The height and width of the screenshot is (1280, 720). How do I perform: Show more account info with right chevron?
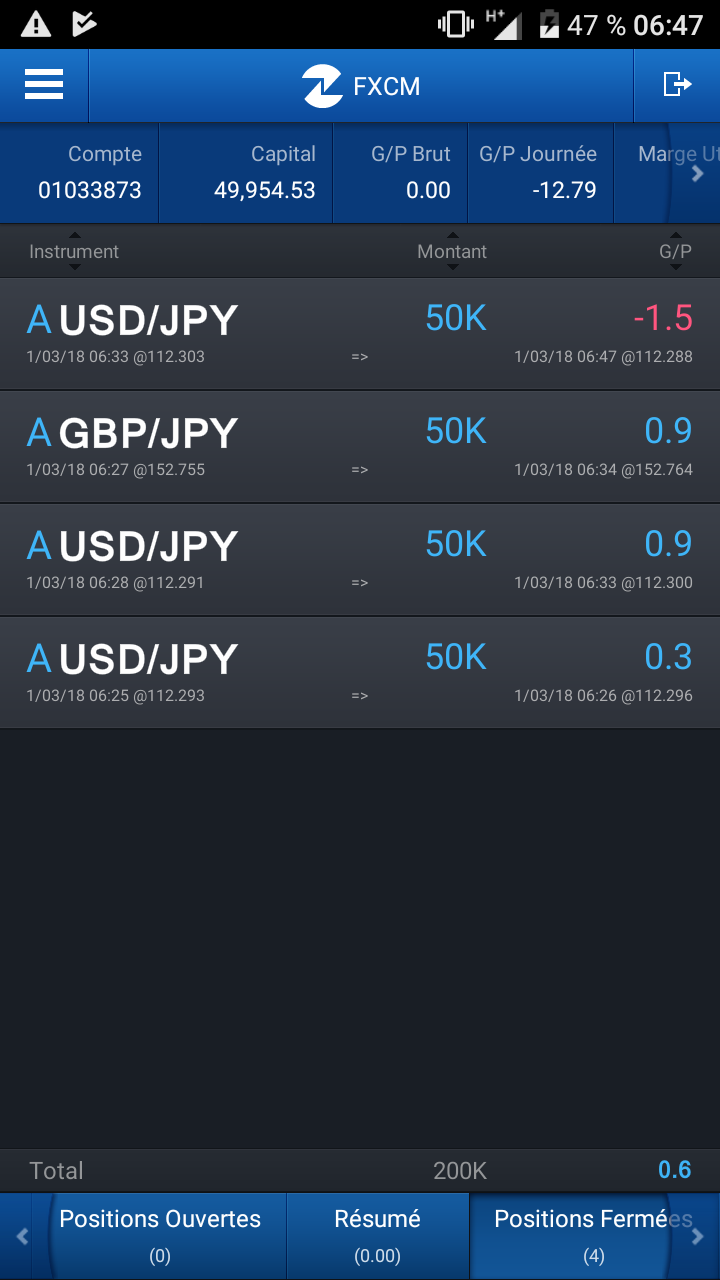click(x=698, y=173)
